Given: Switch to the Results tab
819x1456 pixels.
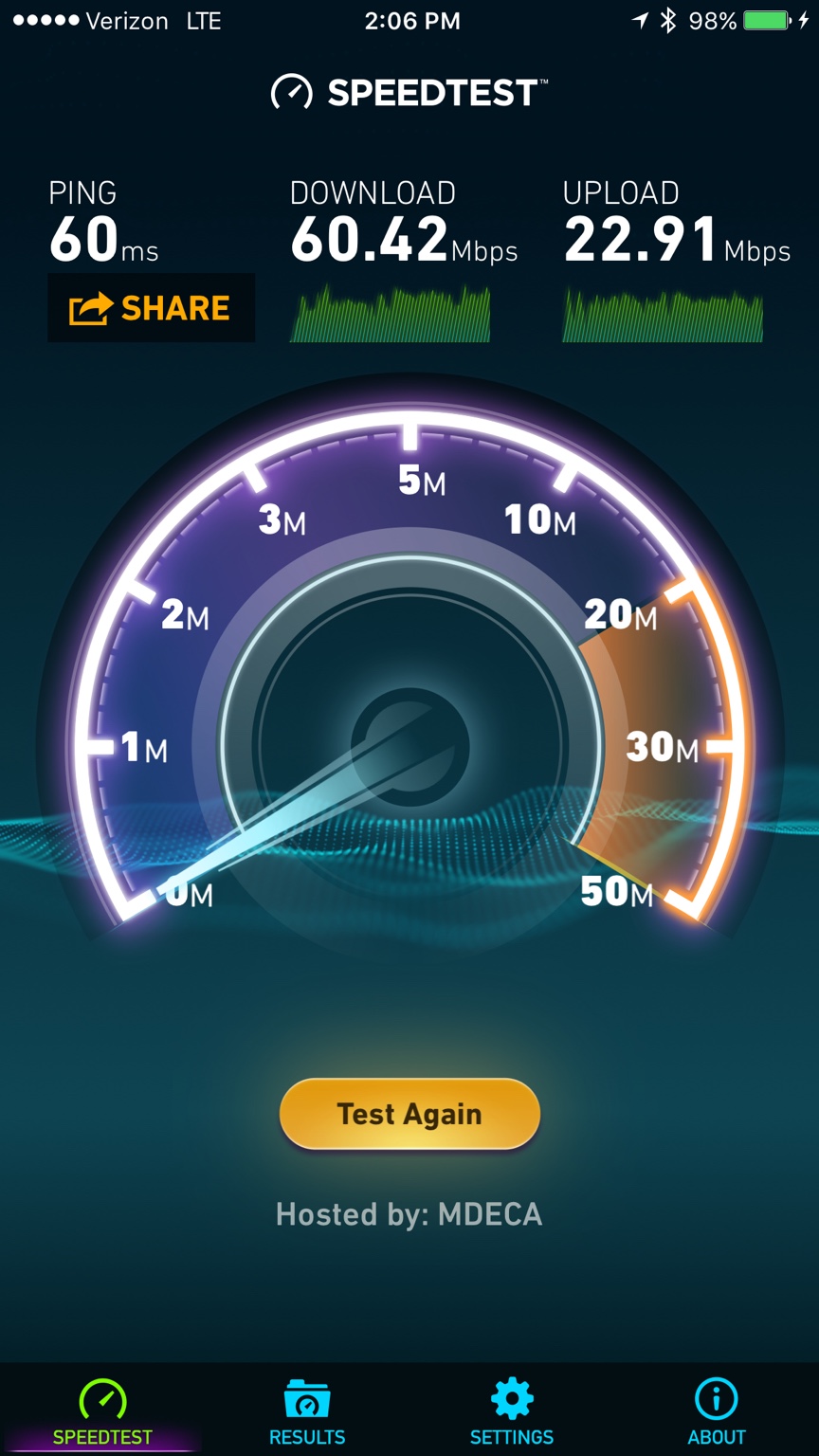Looking at the screenshot, I should point(307,1411).
